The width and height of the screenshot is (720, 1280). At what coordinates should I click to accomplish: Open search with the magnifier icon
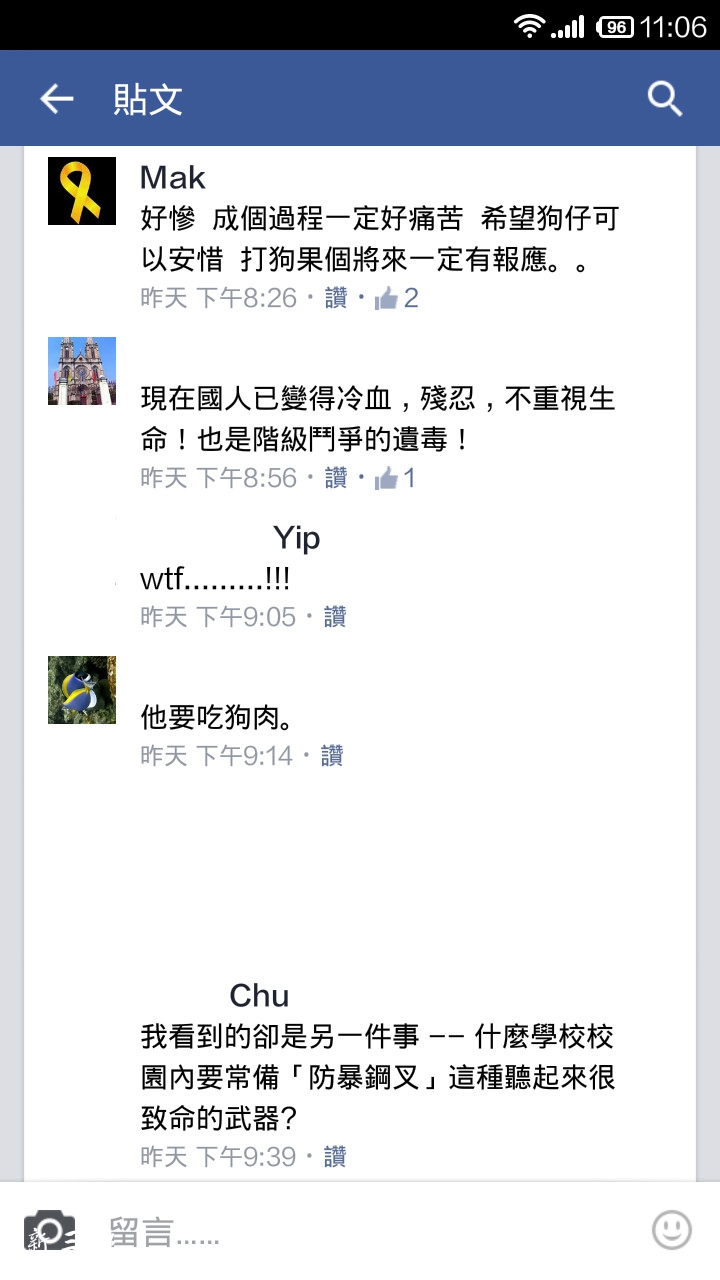(x=665, y=98)
